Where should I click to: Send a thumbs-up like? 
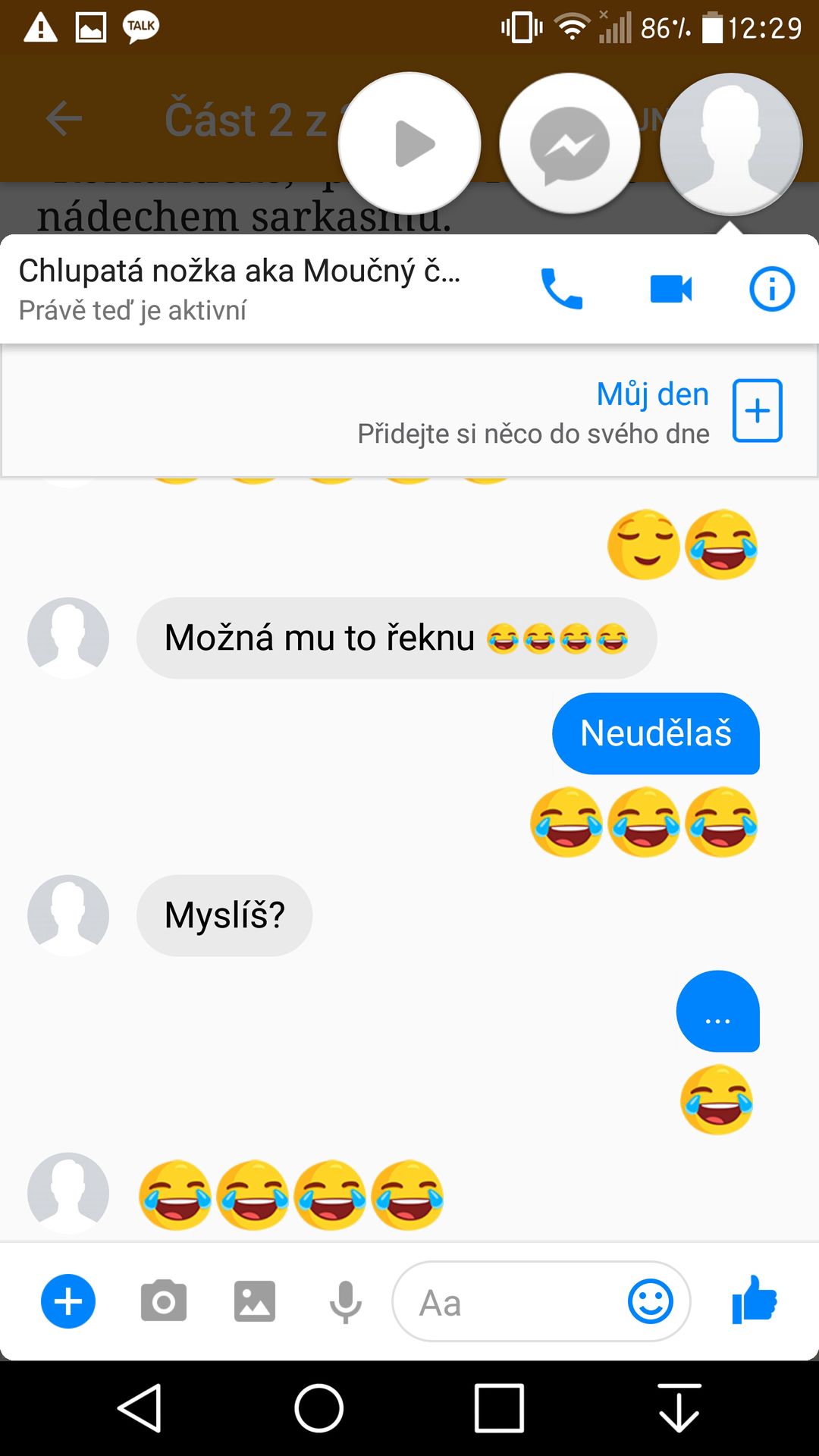tap(755, 1300)
